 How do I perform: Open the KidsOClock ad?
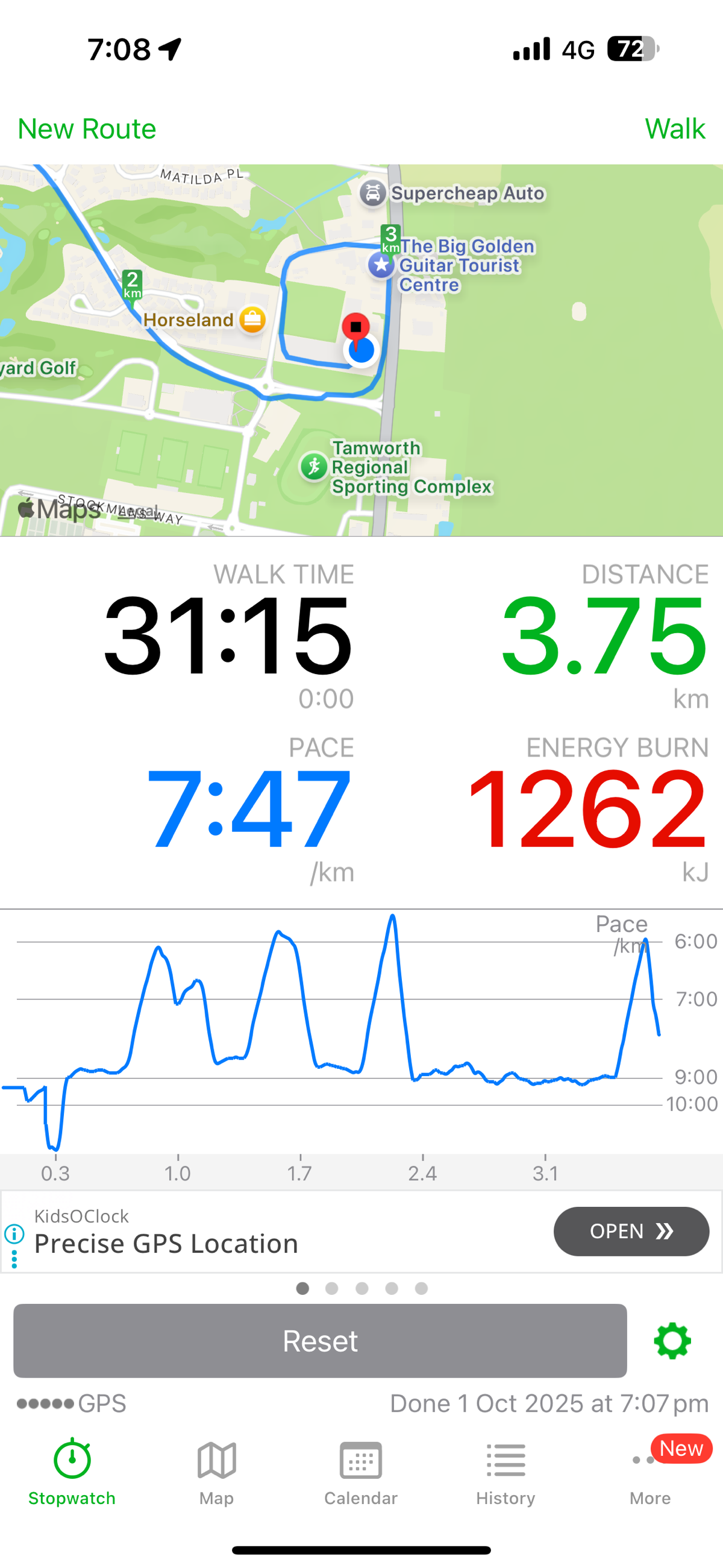[x=631, y=1232]
